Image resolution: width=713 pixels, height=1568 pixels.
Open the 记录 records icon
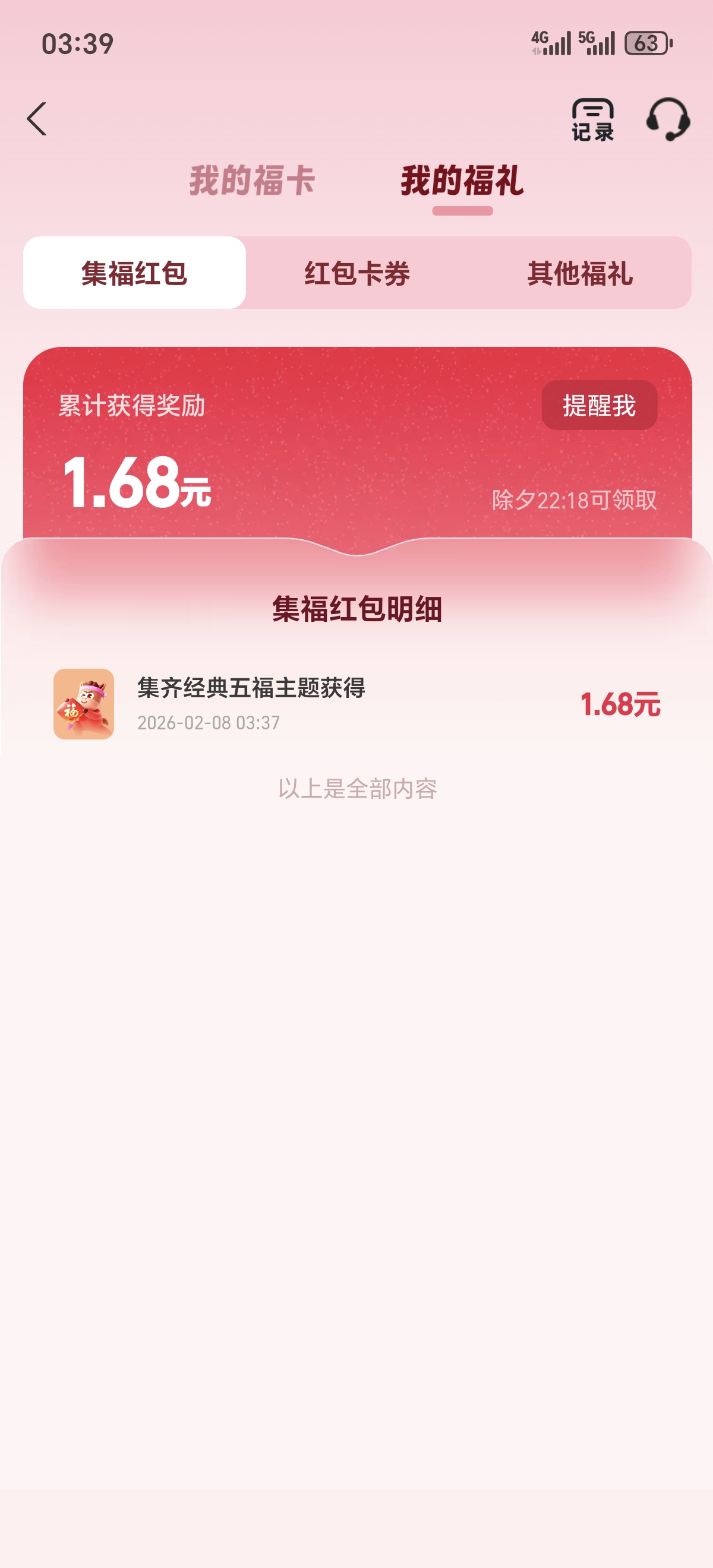(593, 119)
